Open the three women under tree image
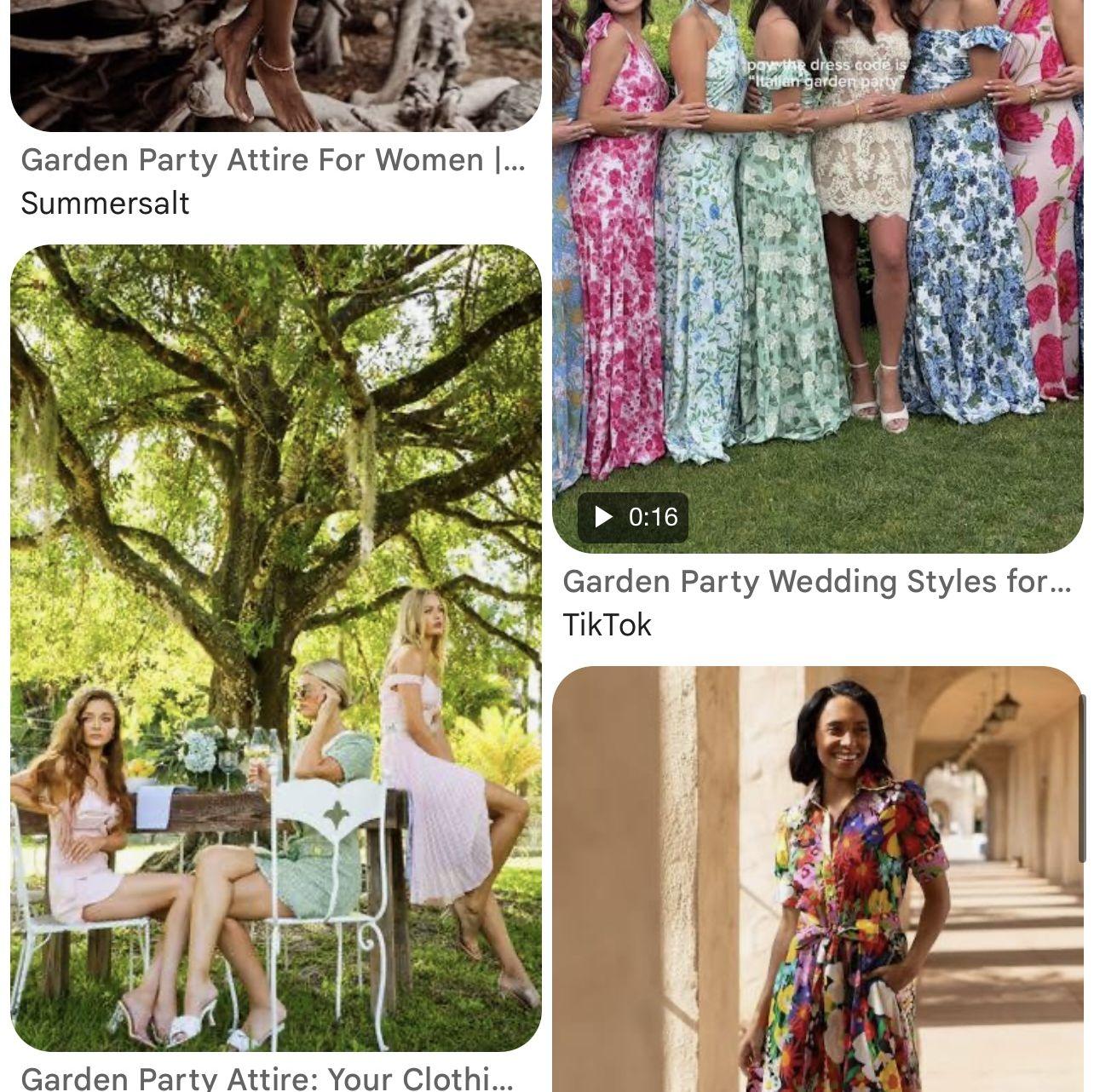1094x1092 pixels. point(275,647)
